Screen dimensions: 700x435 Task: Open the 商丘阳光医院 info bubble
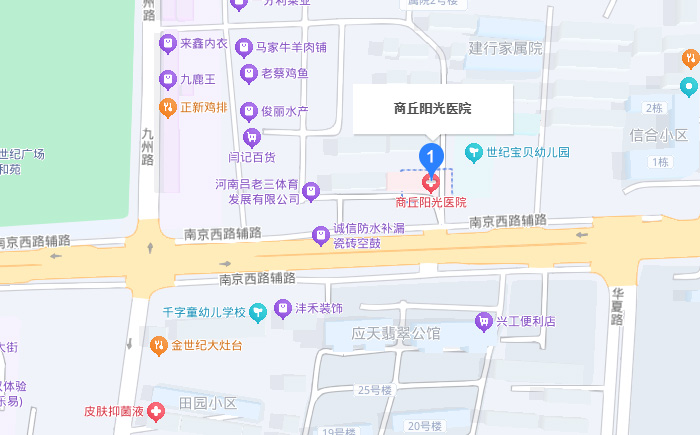pyautogui.click(x=432, y=109)
